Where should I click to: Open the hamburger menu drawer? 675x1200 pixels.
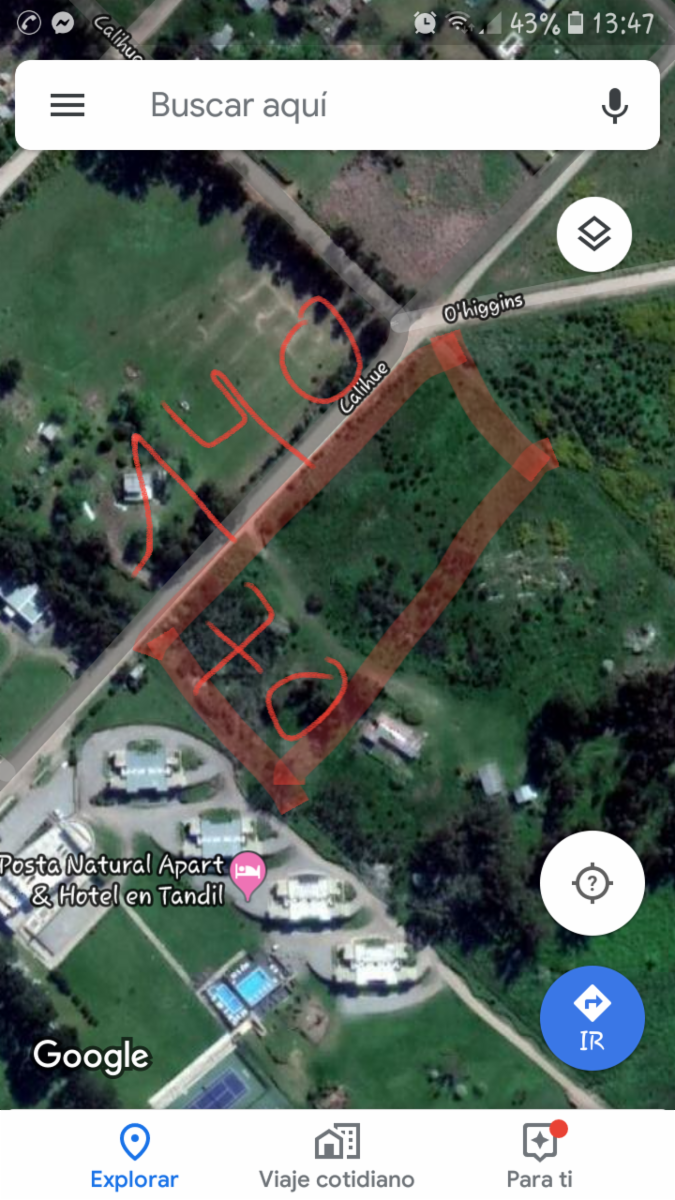point(67,105)
